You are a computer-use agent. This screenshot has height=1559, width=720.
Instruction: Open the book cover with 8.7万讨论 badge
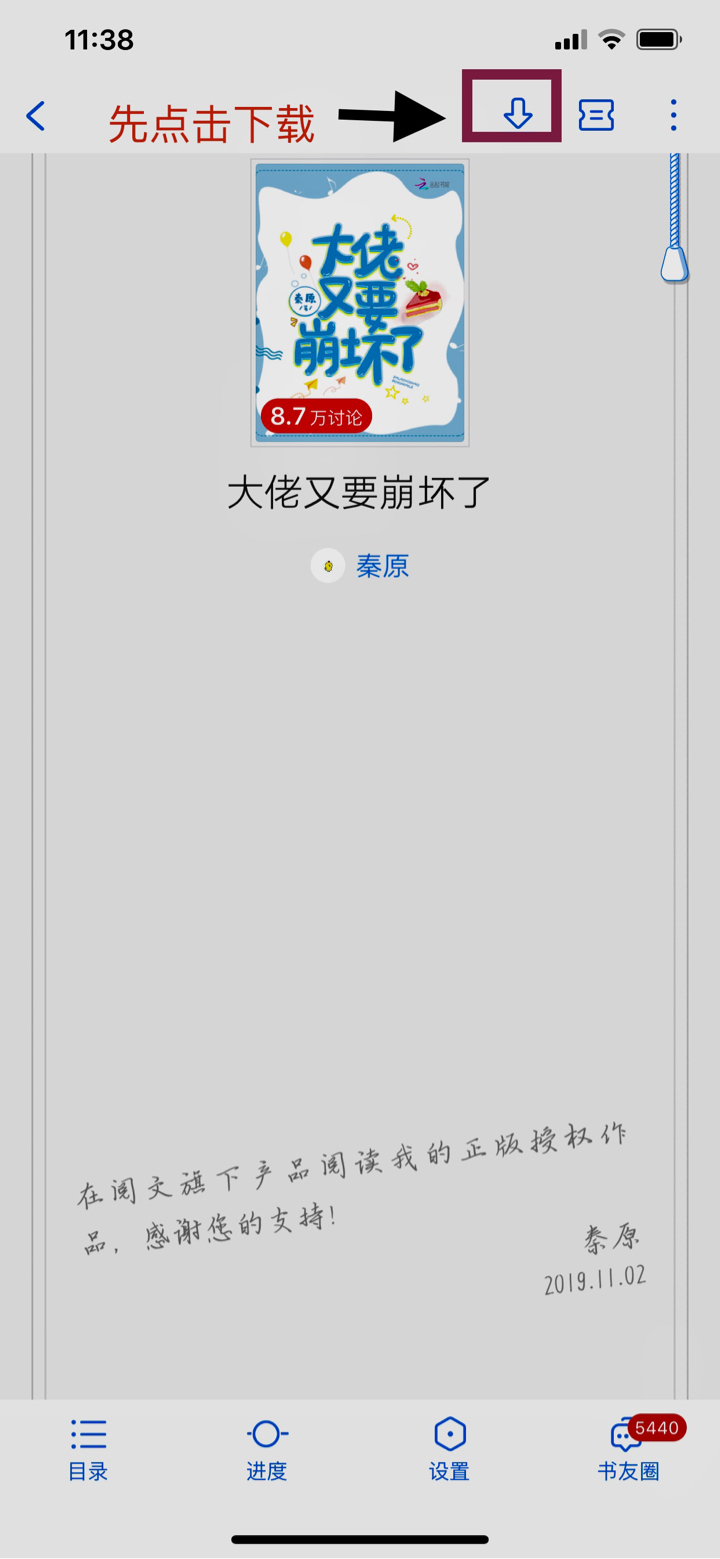360,303
